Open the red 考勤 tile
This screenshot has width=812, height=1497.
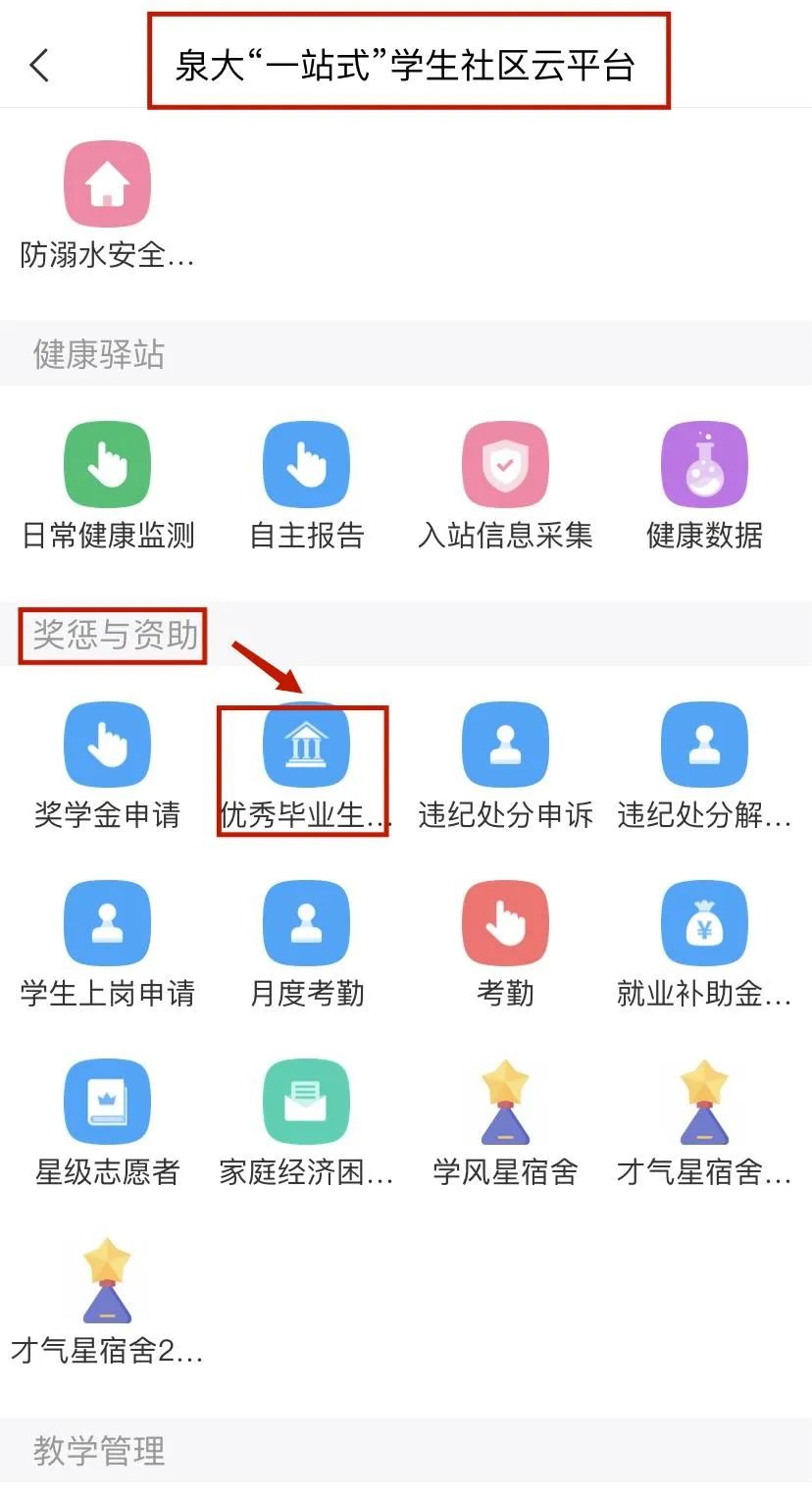pyautogui.click(x=505, y=923)
